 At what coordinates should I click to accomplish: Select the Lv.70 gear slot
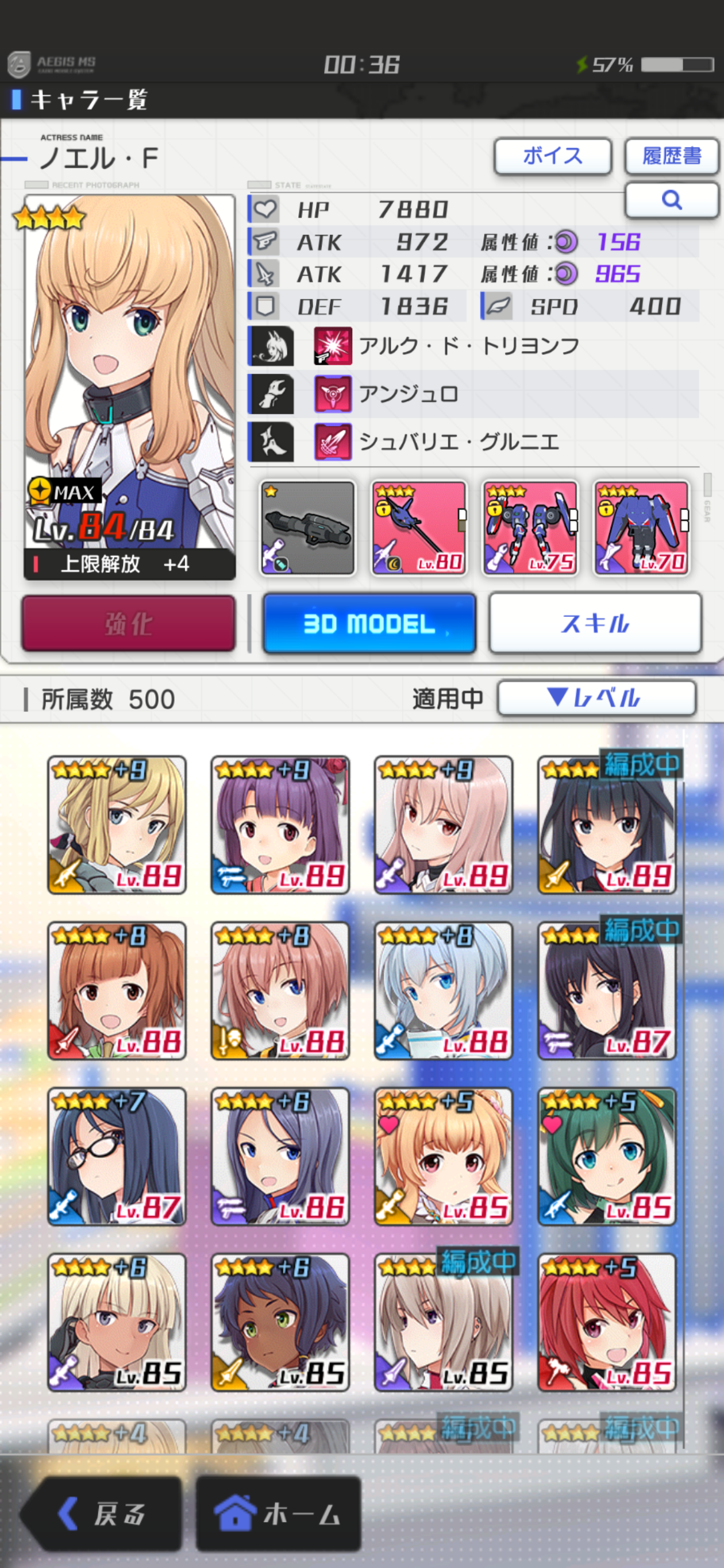coord(641,528)
